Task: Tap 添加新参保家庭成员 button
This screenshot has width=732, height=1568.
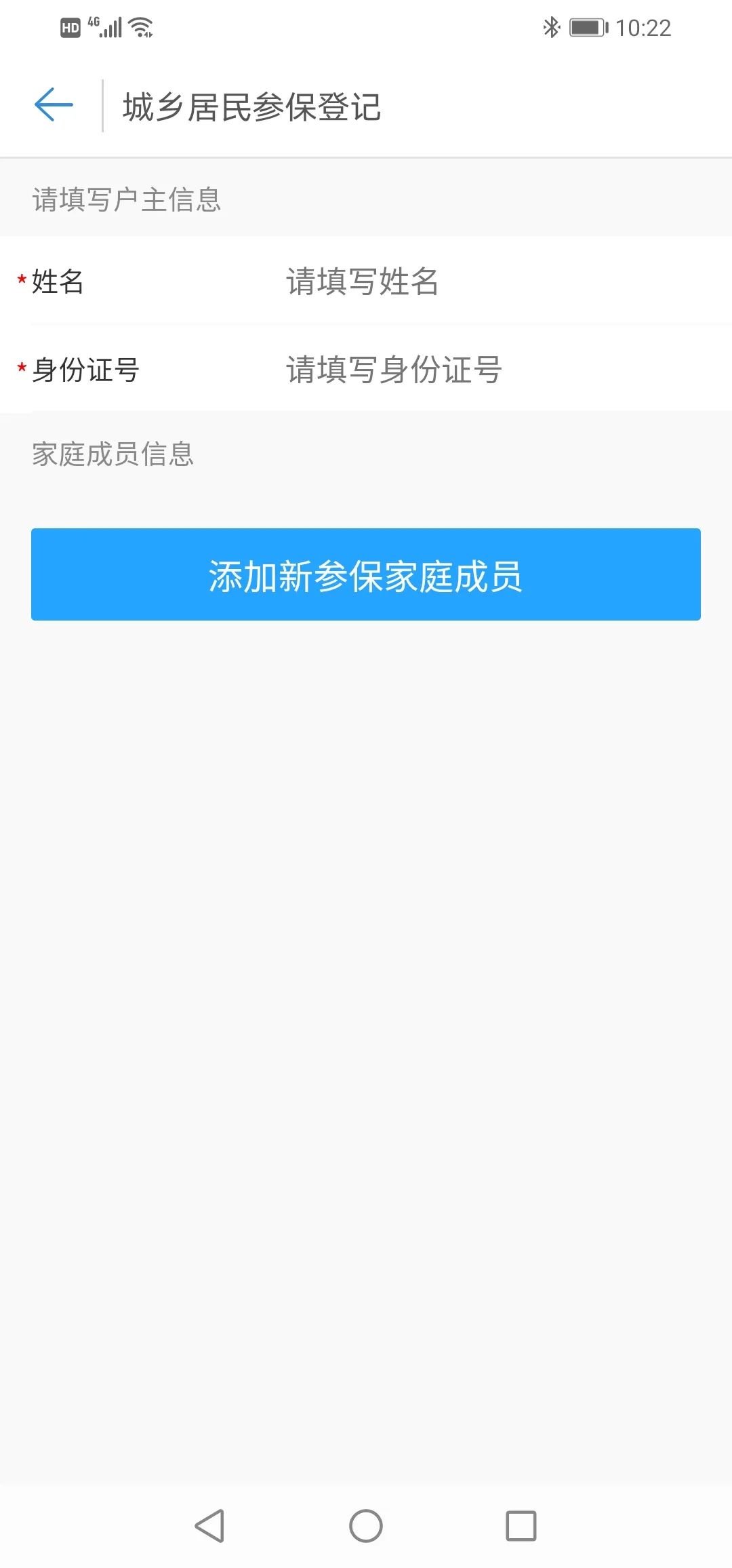Action: pos(366,574)
